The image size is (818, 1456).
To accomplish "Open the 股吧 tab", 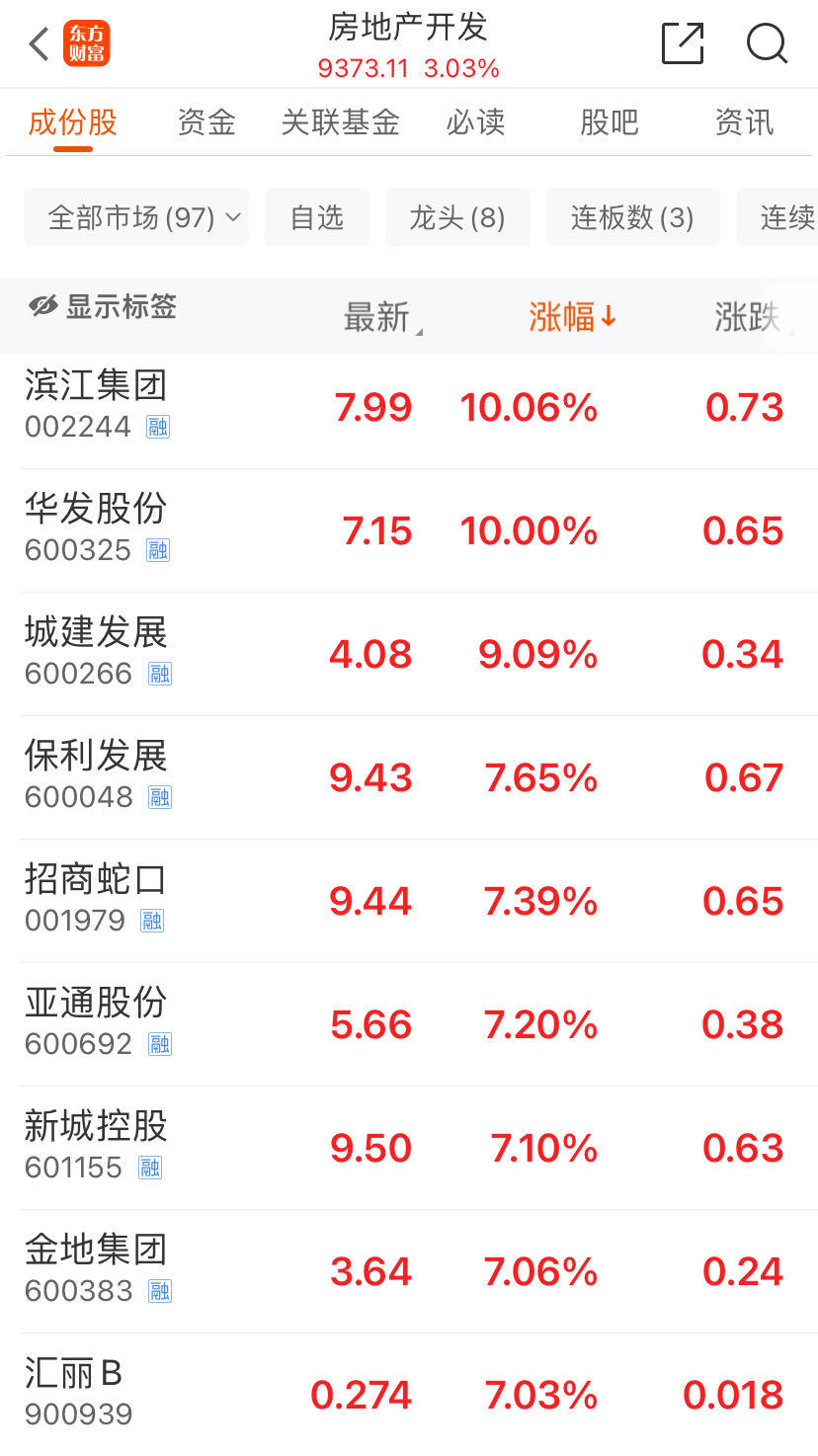I will [609, 122].
